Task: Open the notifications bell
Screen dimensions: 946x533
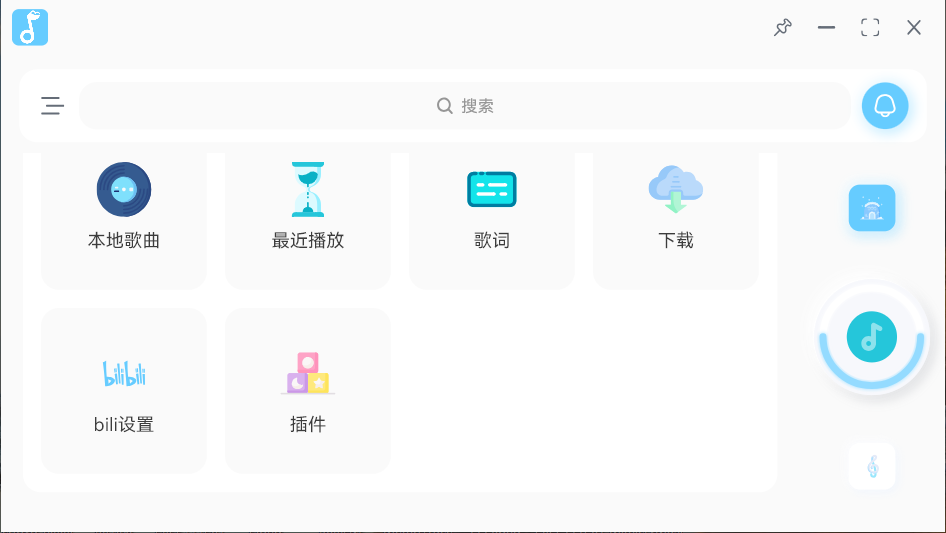Action: coord(885,106)
